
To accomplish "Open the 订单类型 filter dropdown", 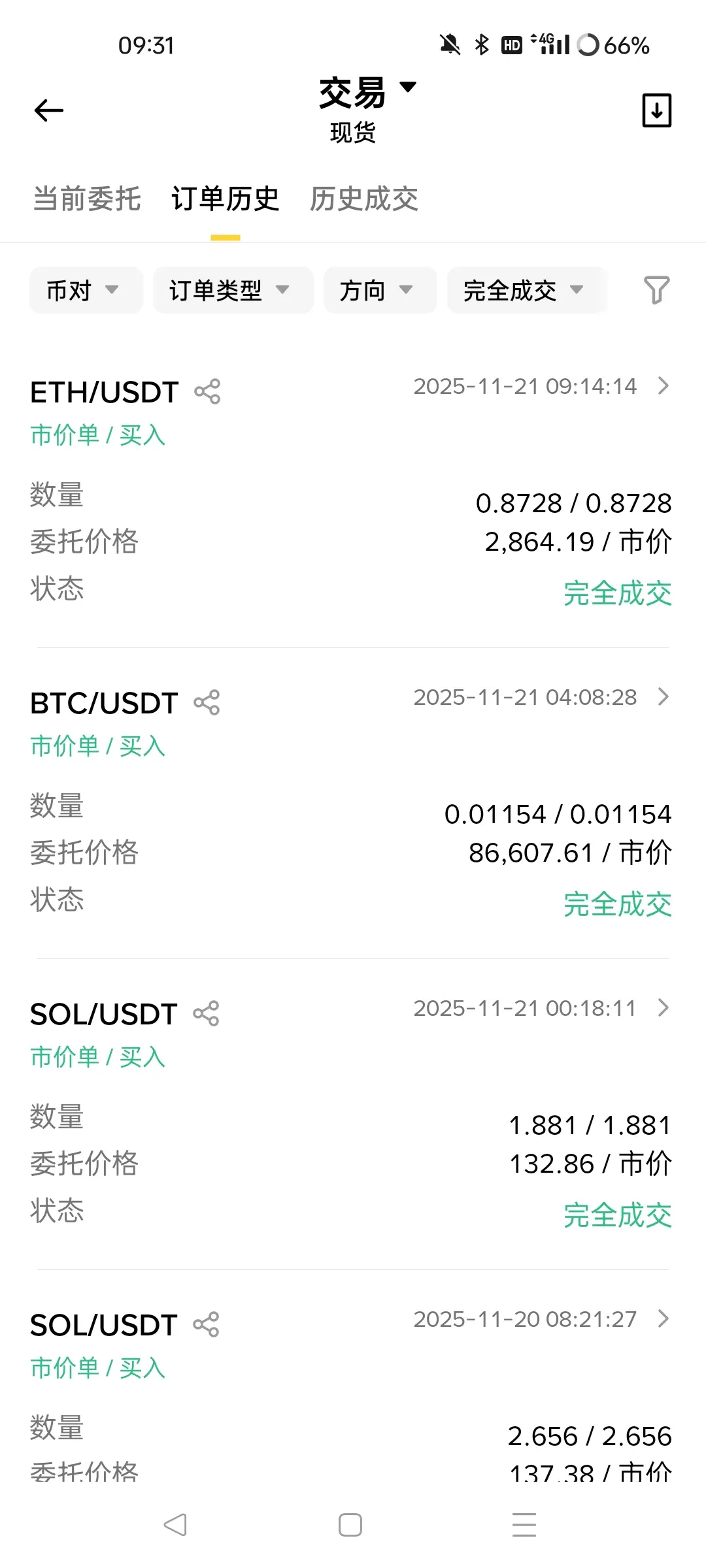I will [233, 290].
